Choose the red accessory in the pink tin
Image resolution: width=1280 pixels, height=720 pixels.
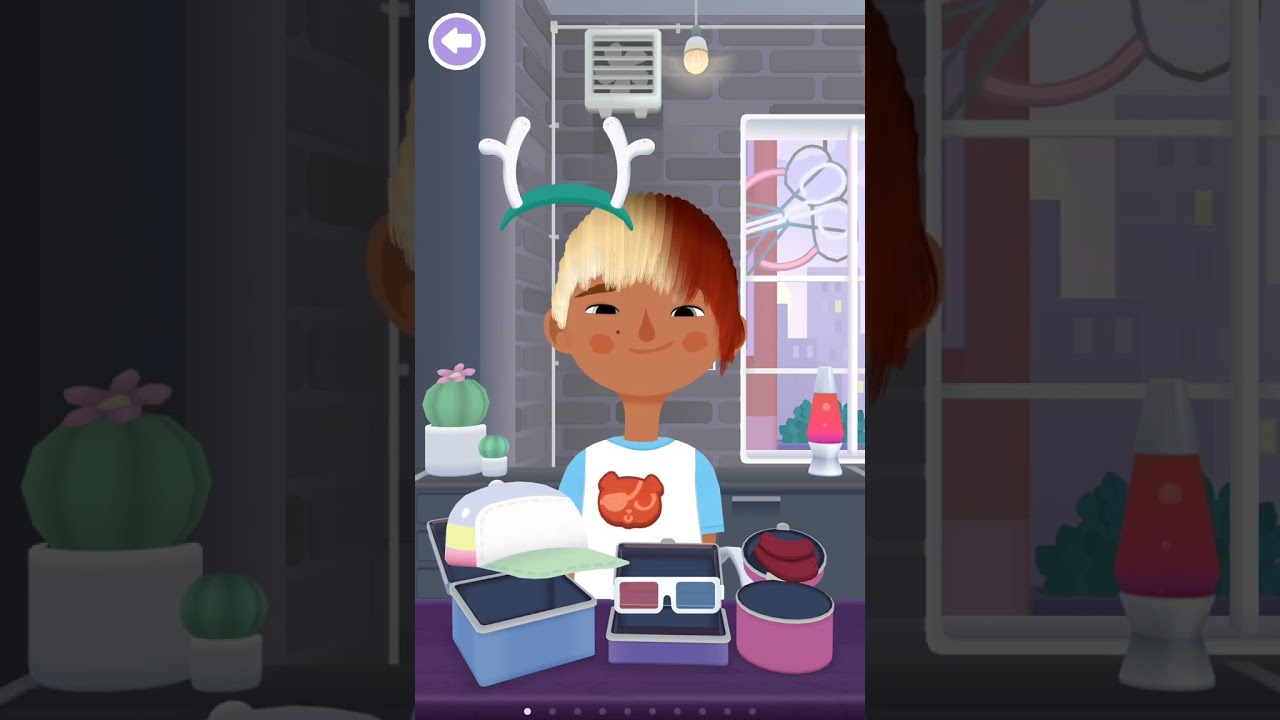(786, 555)
